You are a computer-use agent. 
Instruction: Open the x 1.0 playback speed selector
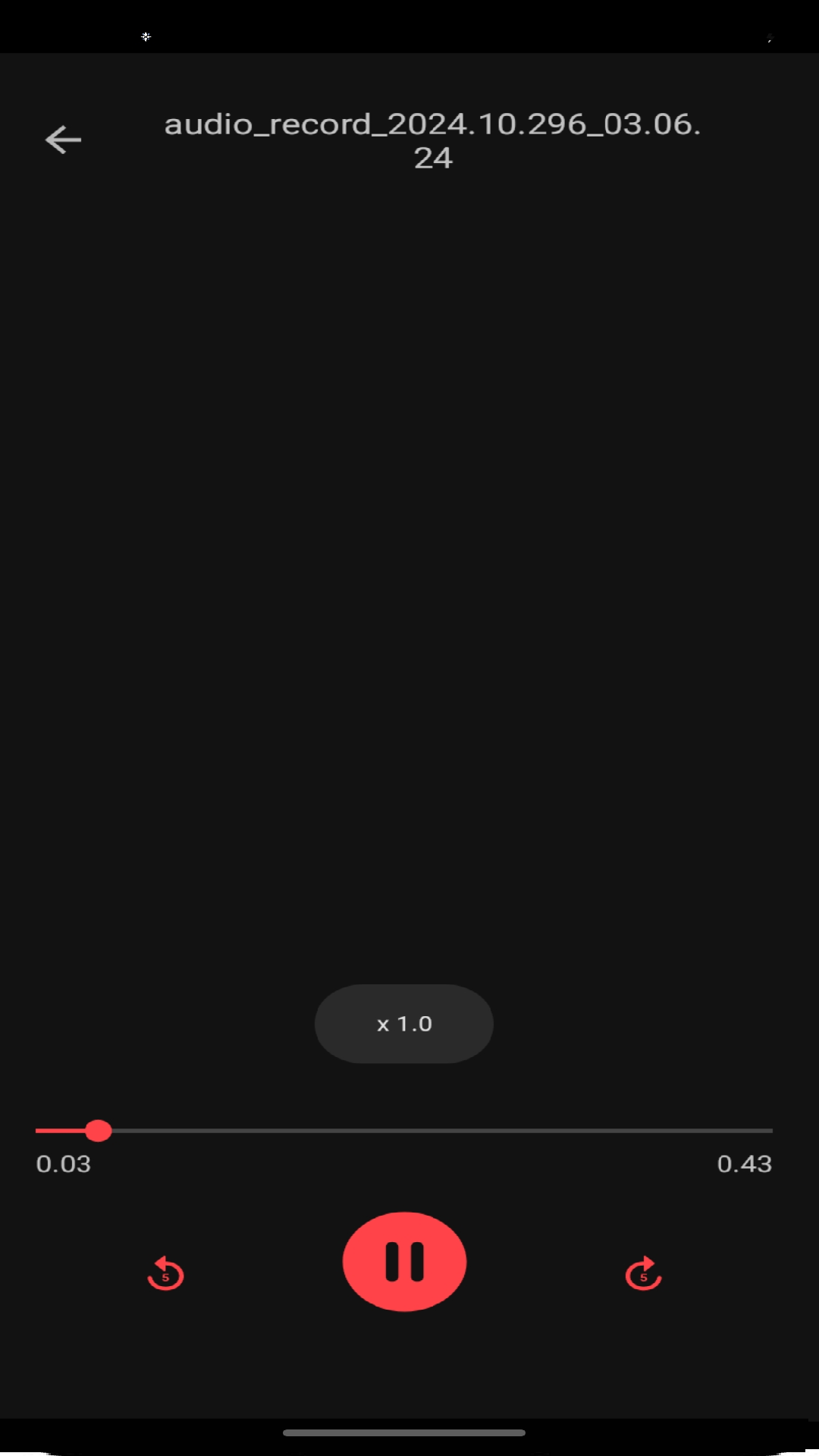pos(403,1023)
